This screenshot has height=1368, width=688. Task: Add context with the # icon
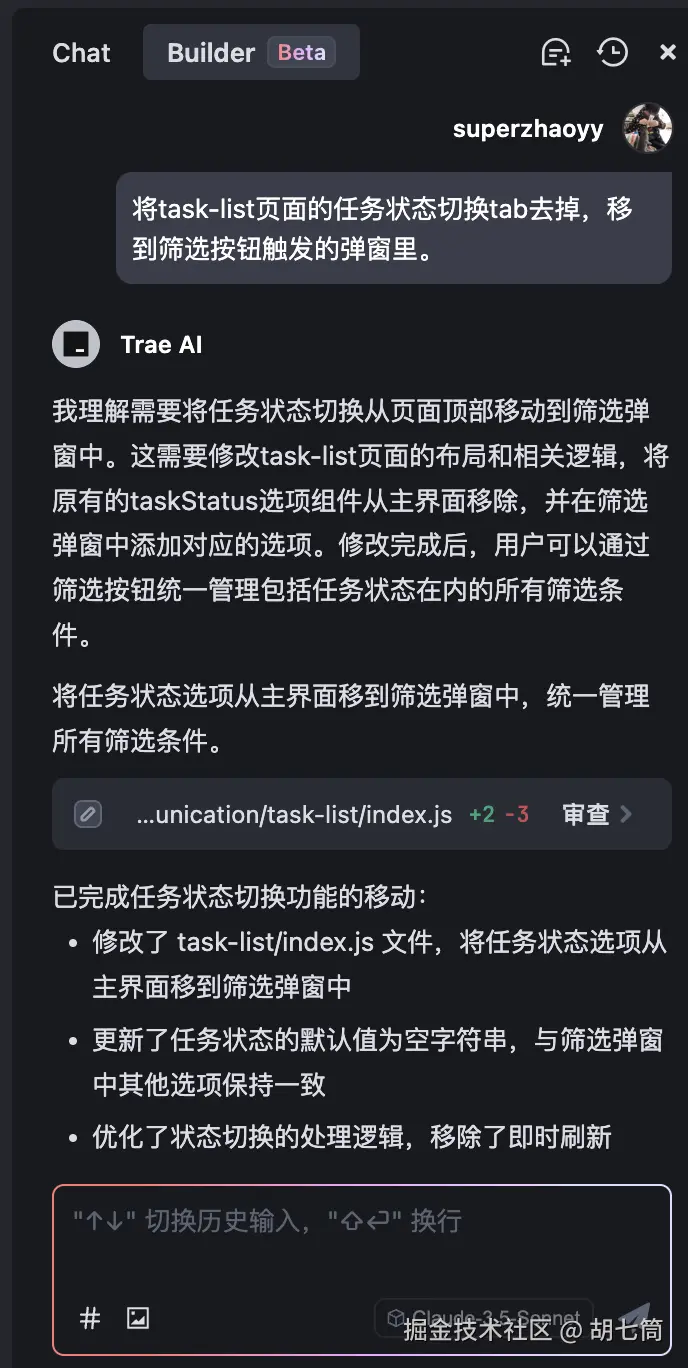pos(90,1318)
